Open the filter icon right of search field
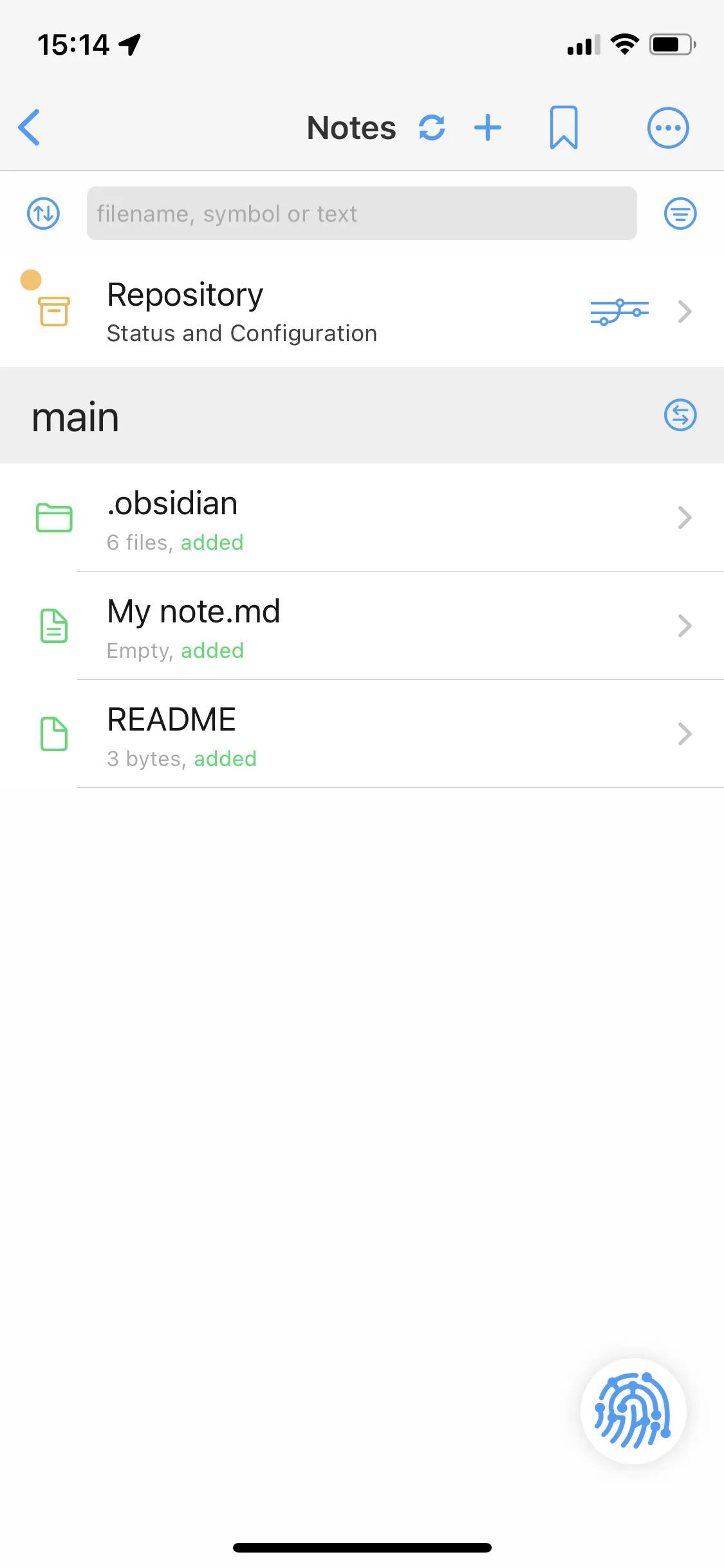Viewport: 724px width, 1568px height. pos(680,213)
